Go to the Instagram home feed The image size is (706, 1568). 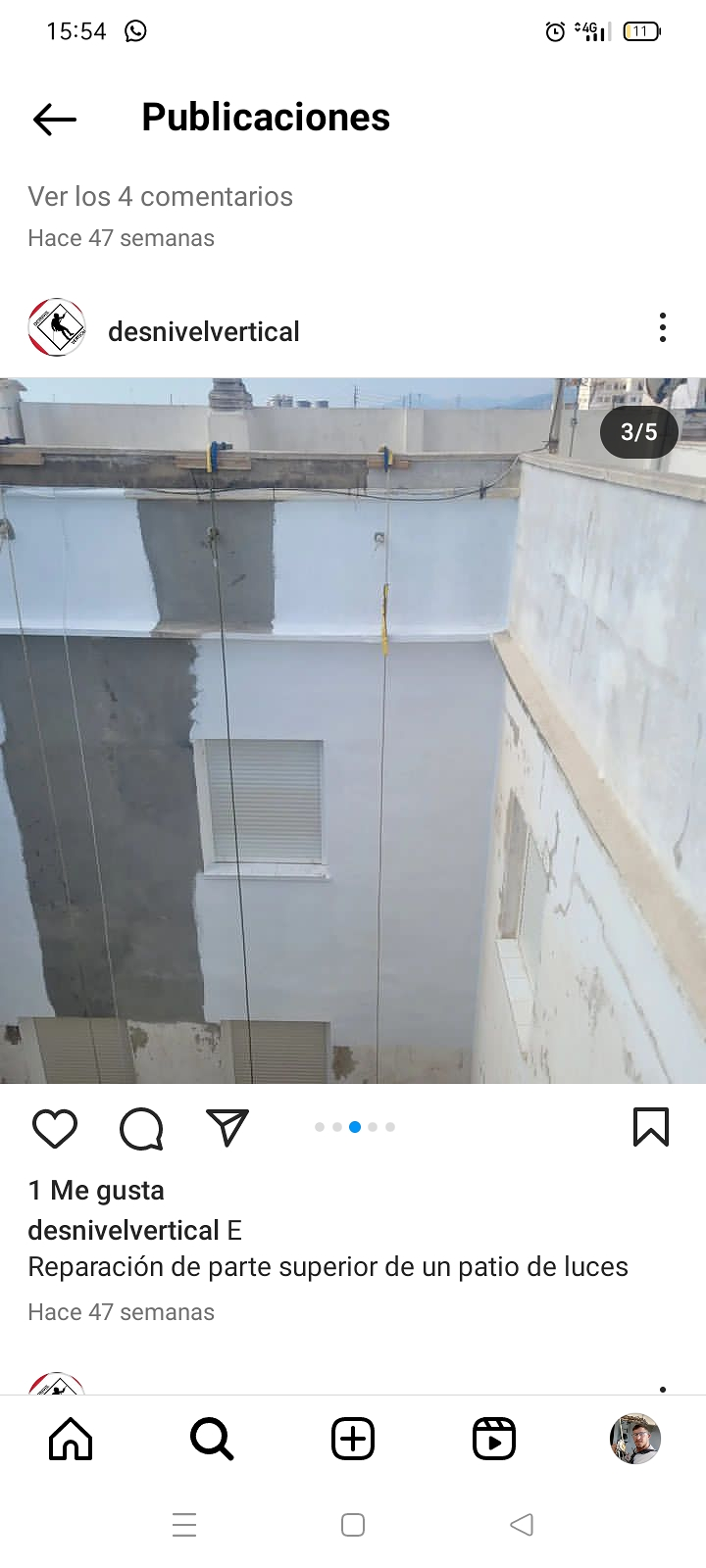[71, 1440]
